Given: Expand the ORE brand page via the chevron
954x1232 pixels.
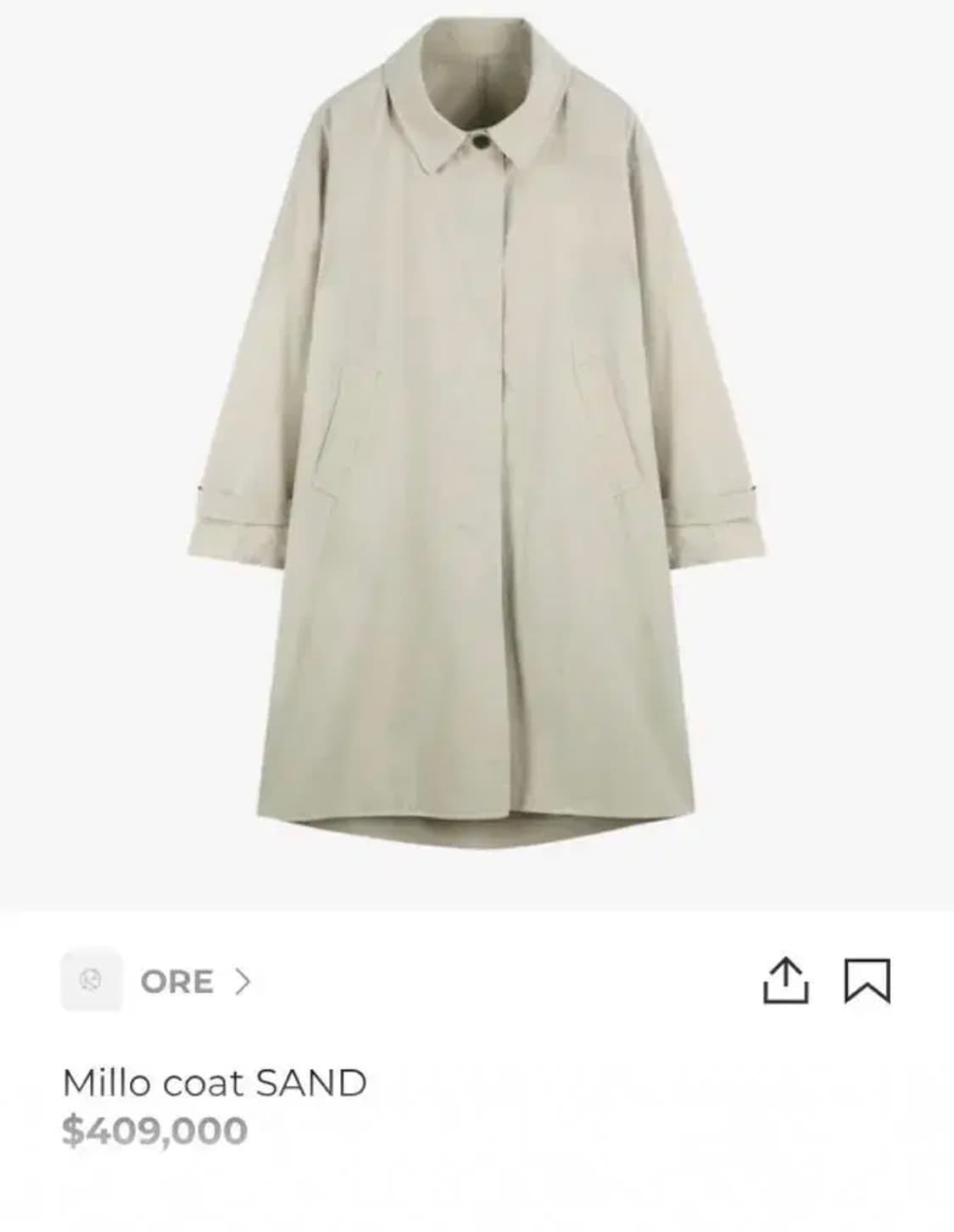Looking at the screenshot, I should pyautogui.click(x=246, y=982).
